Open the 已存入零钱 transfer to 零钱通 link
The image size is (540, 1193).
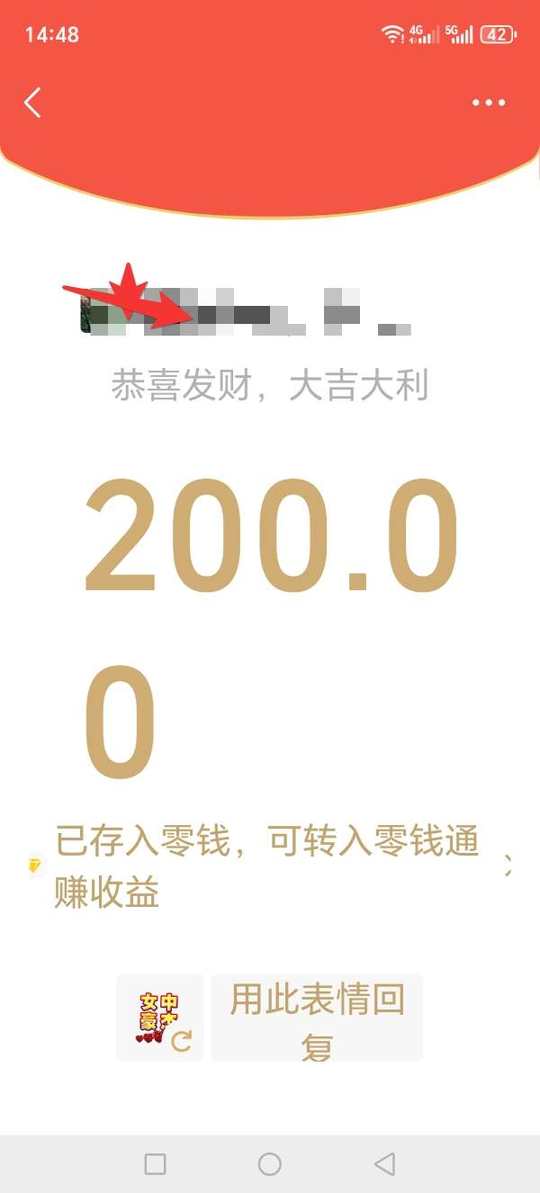(269, 867)
